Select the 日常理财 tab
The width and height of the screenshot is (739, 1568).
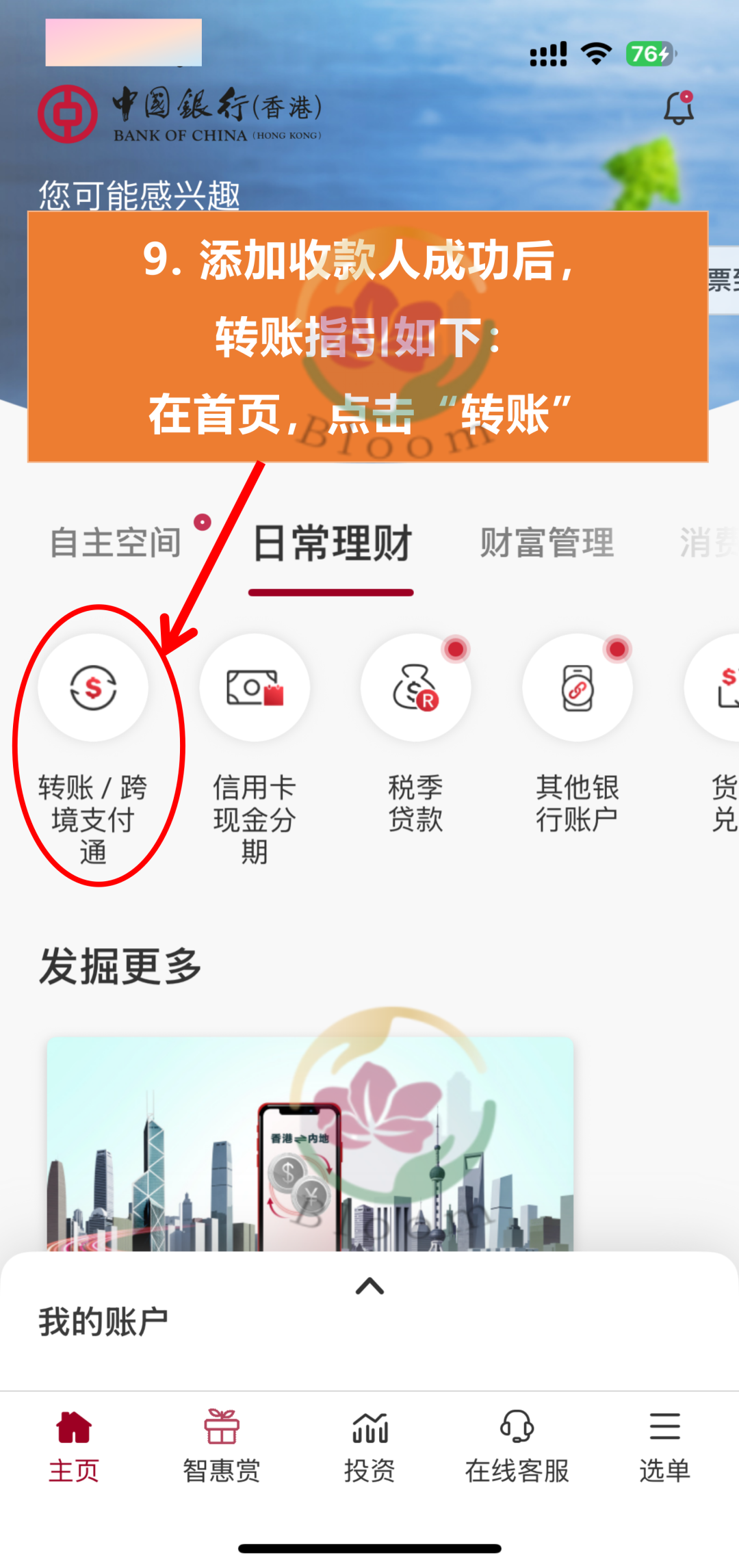pos(332,544)
